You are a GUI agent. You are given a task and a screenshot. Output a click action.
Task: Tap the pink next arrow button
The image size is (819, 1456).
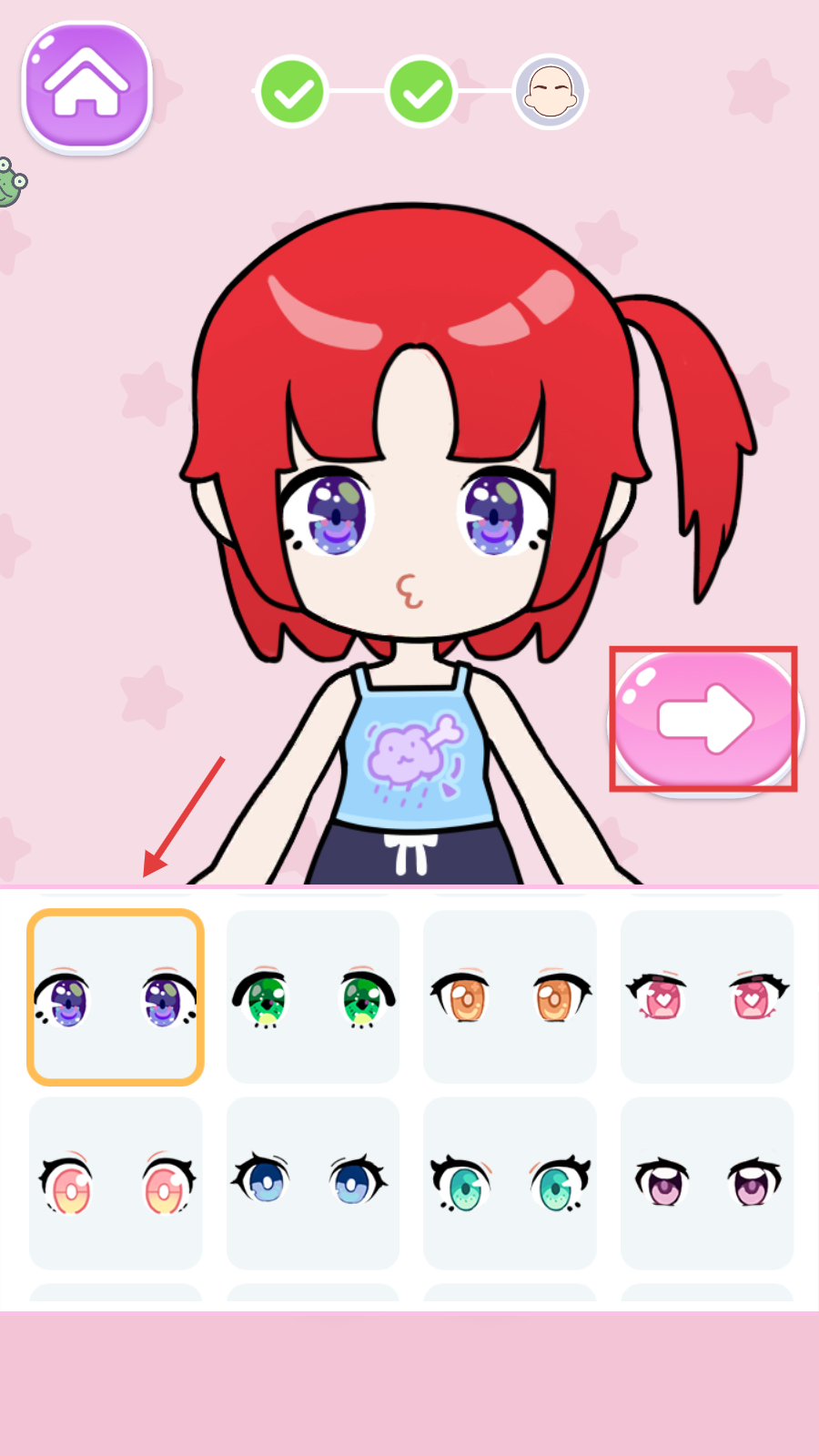tap(703, 719)
